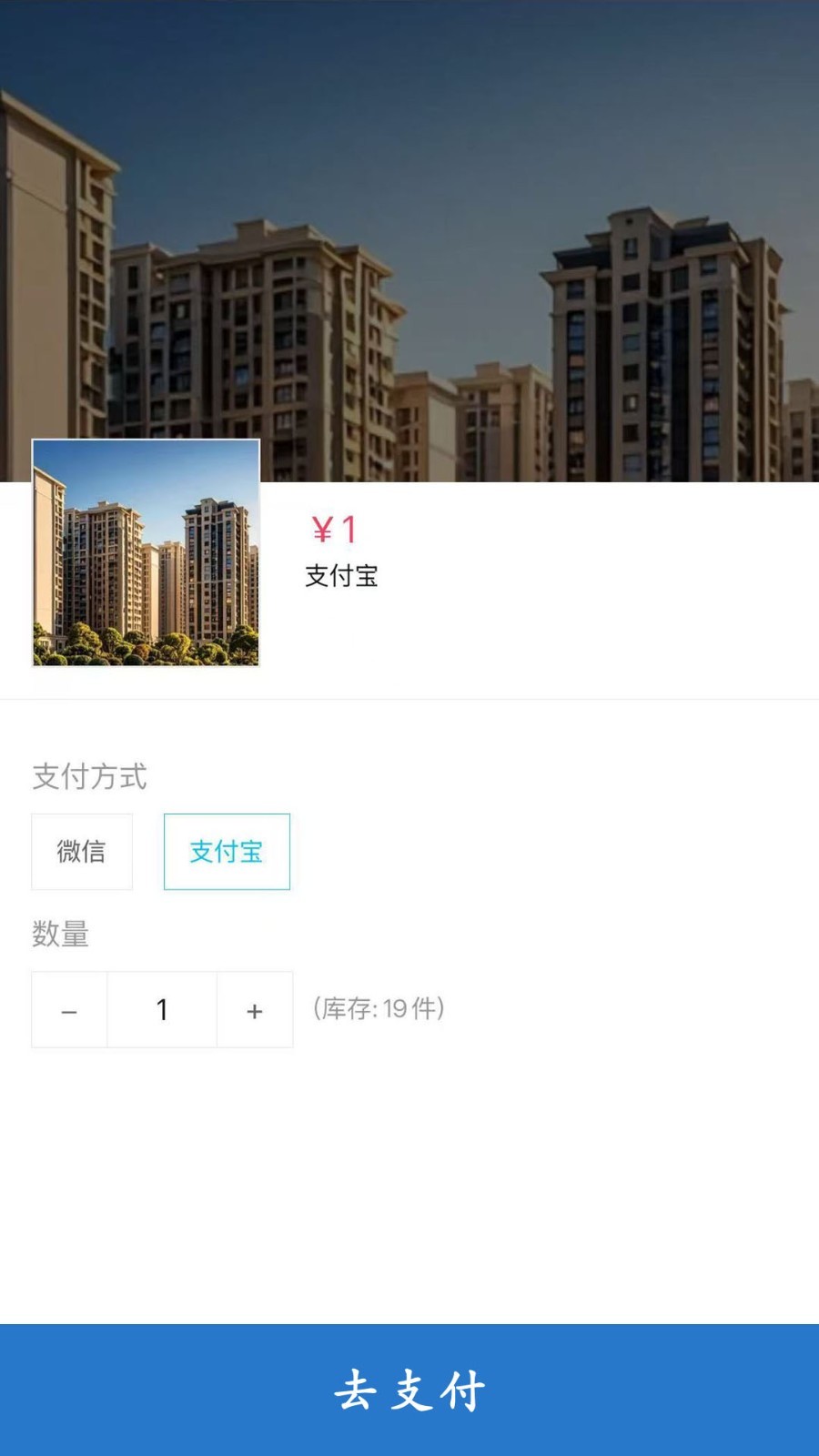
Task: Choose 支付宝 payment option
Action: point(227,852)
